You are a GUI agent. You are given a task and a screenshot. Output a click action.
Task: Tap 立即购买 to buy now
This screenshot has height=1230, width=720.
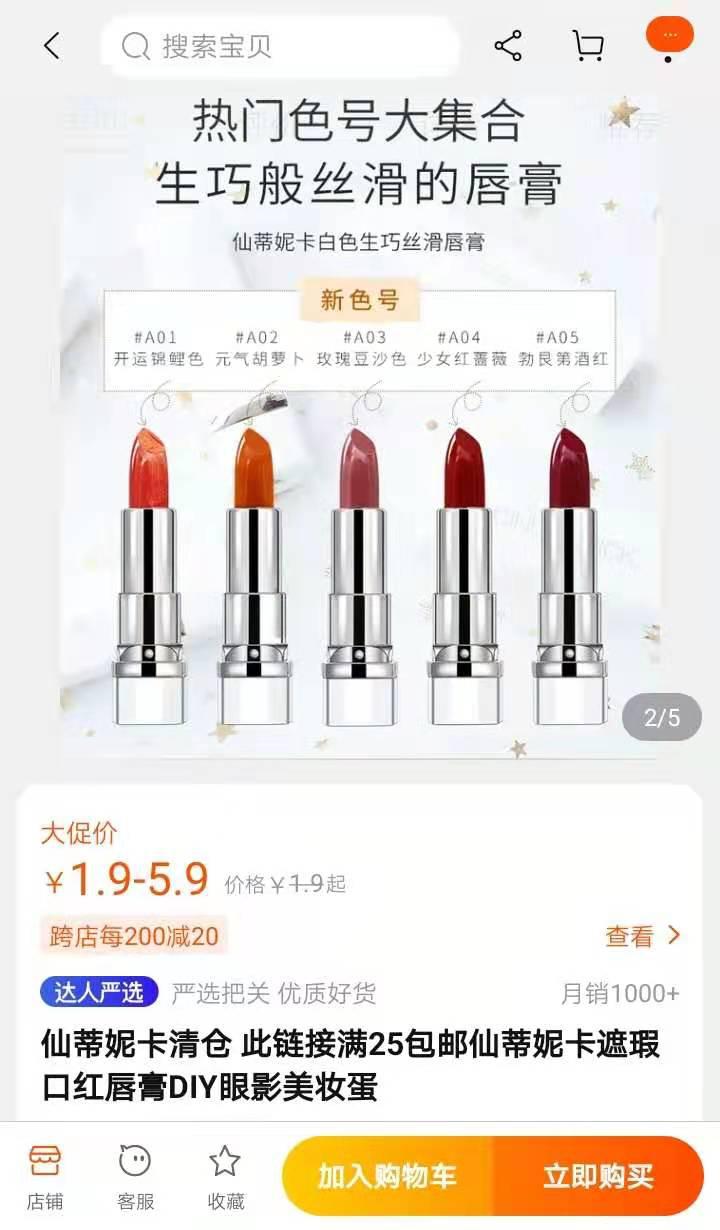coord(598,1177)
